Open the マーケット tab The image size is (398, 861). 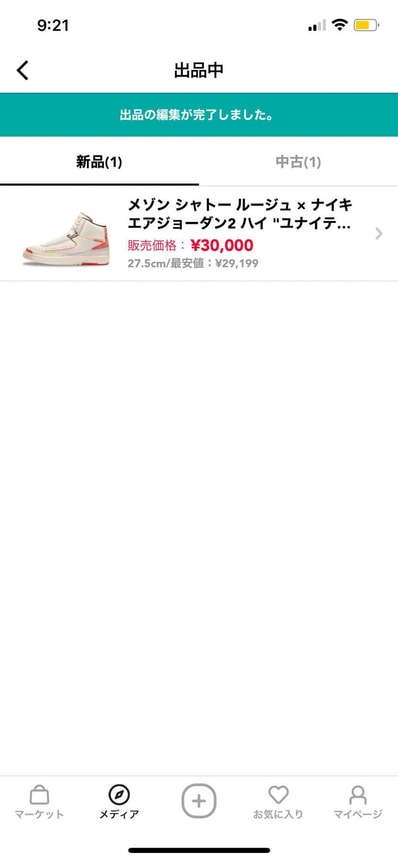(x=39, y=802)
